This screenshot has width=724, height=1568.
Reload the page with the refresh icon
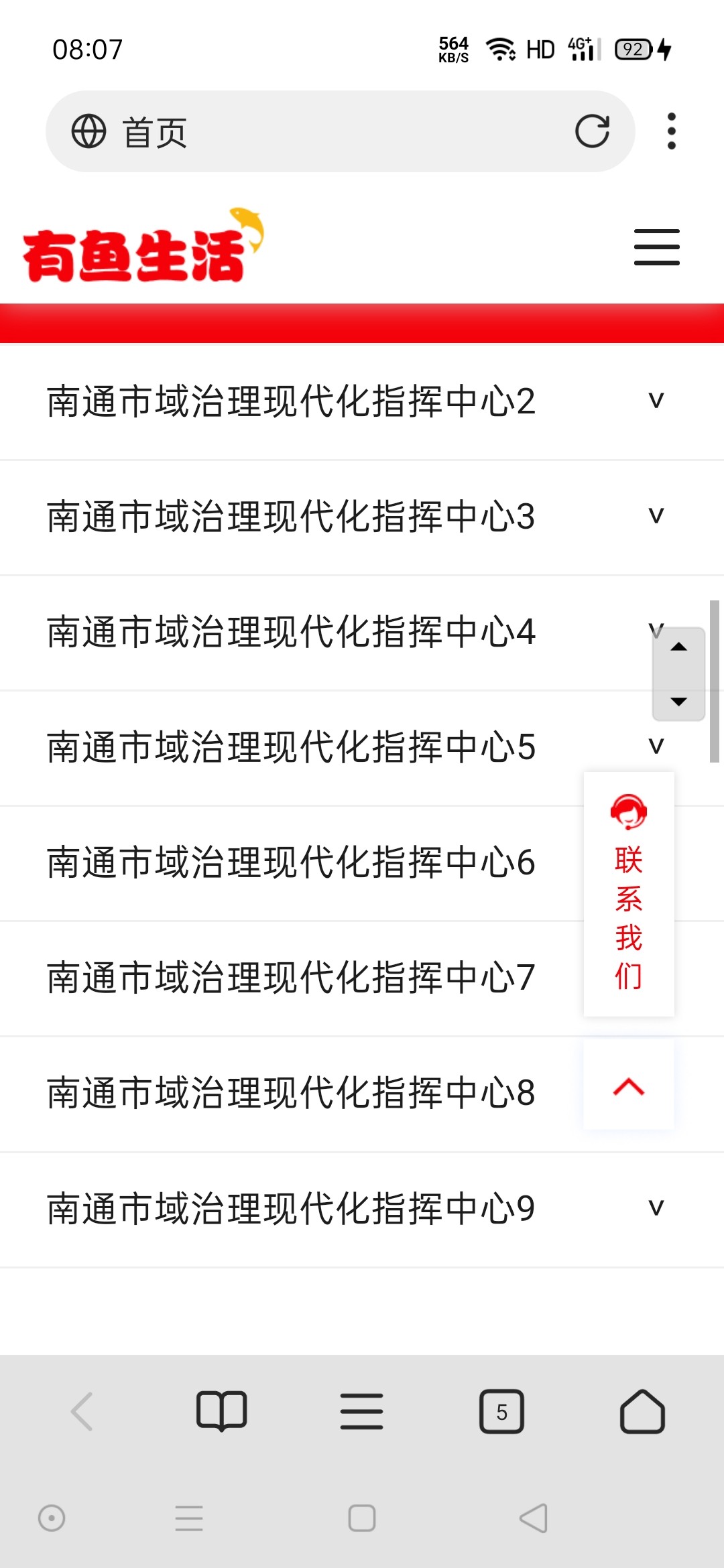[592, 131]
